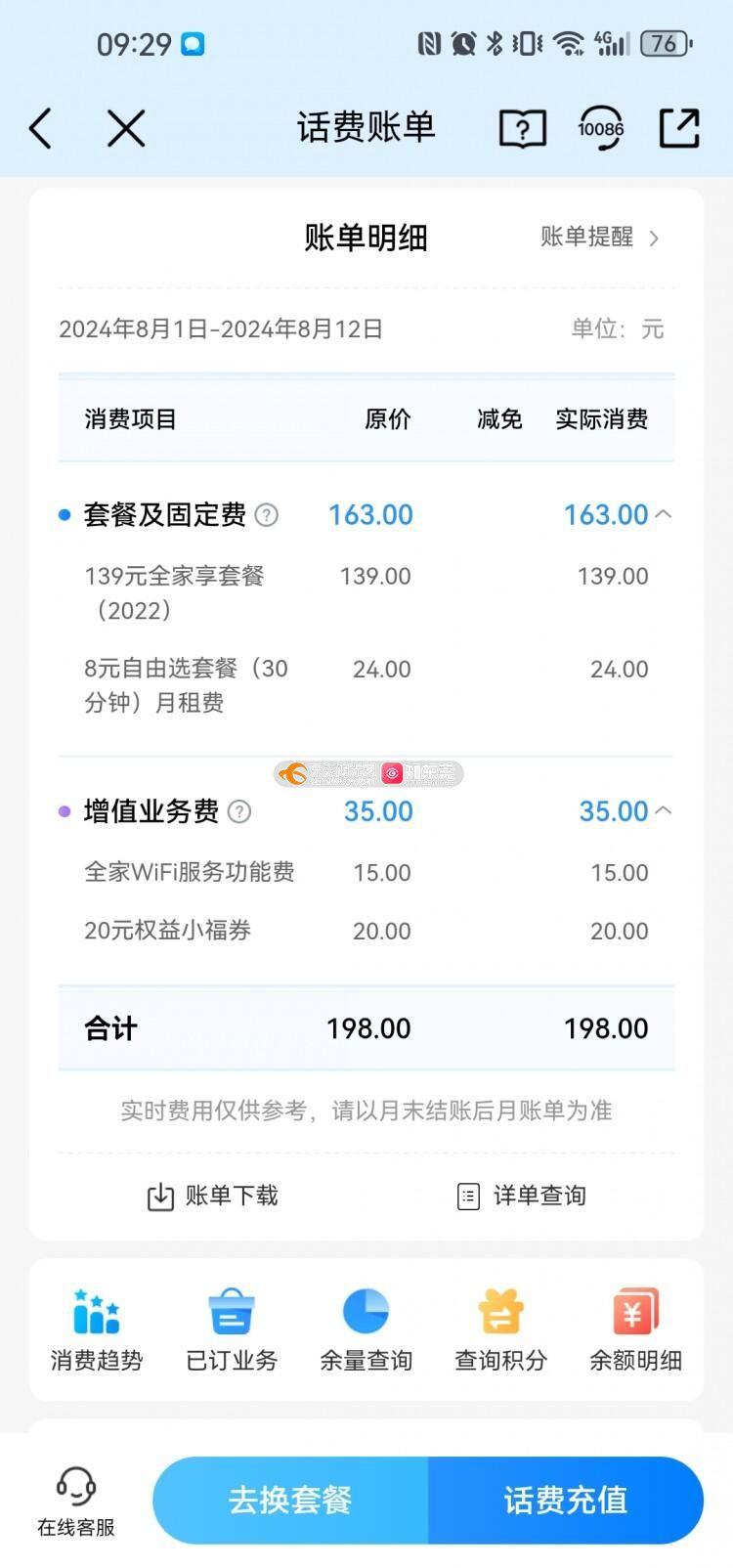This screenshot has width=733, height=1568.
Task: Open 查询积分 points lookup
Action: (501, 1330)
